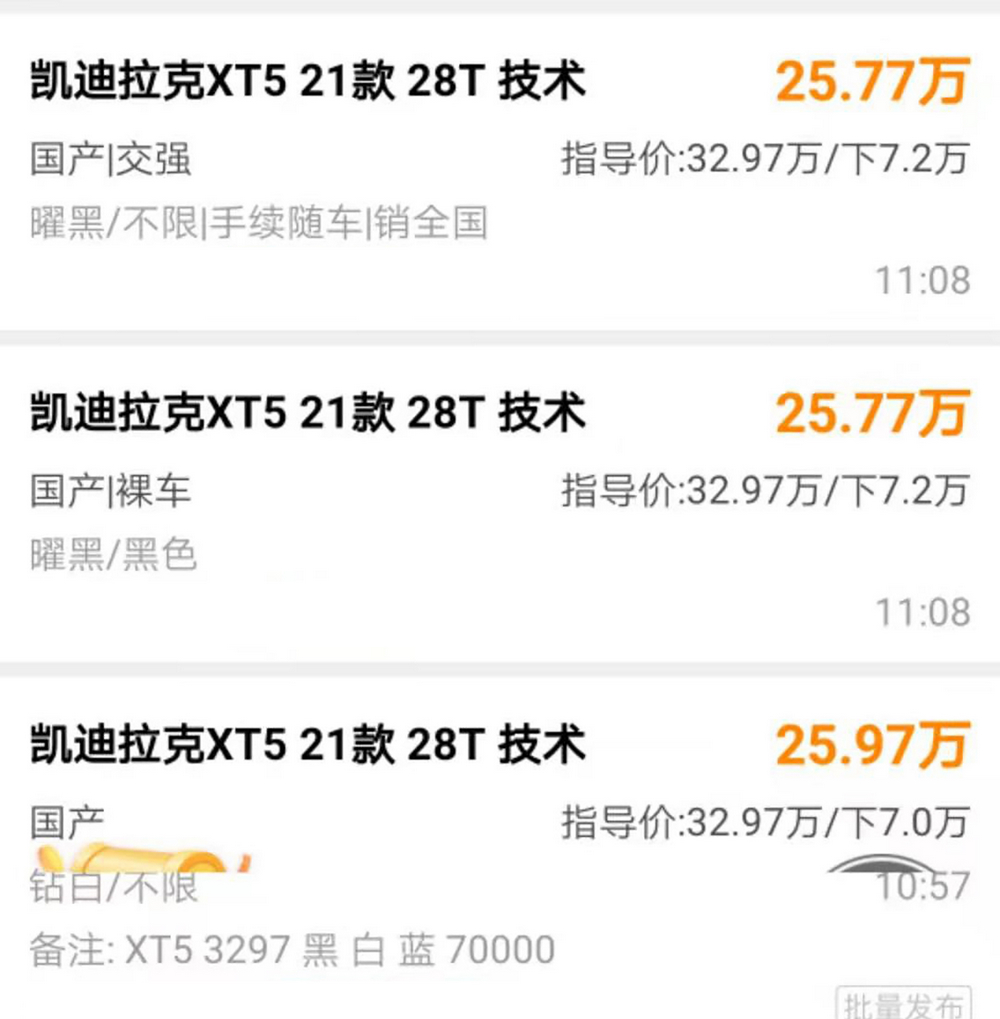Expand the 曜黑/不限|手续随车|销全国 detail row

[x=256, y=226]
